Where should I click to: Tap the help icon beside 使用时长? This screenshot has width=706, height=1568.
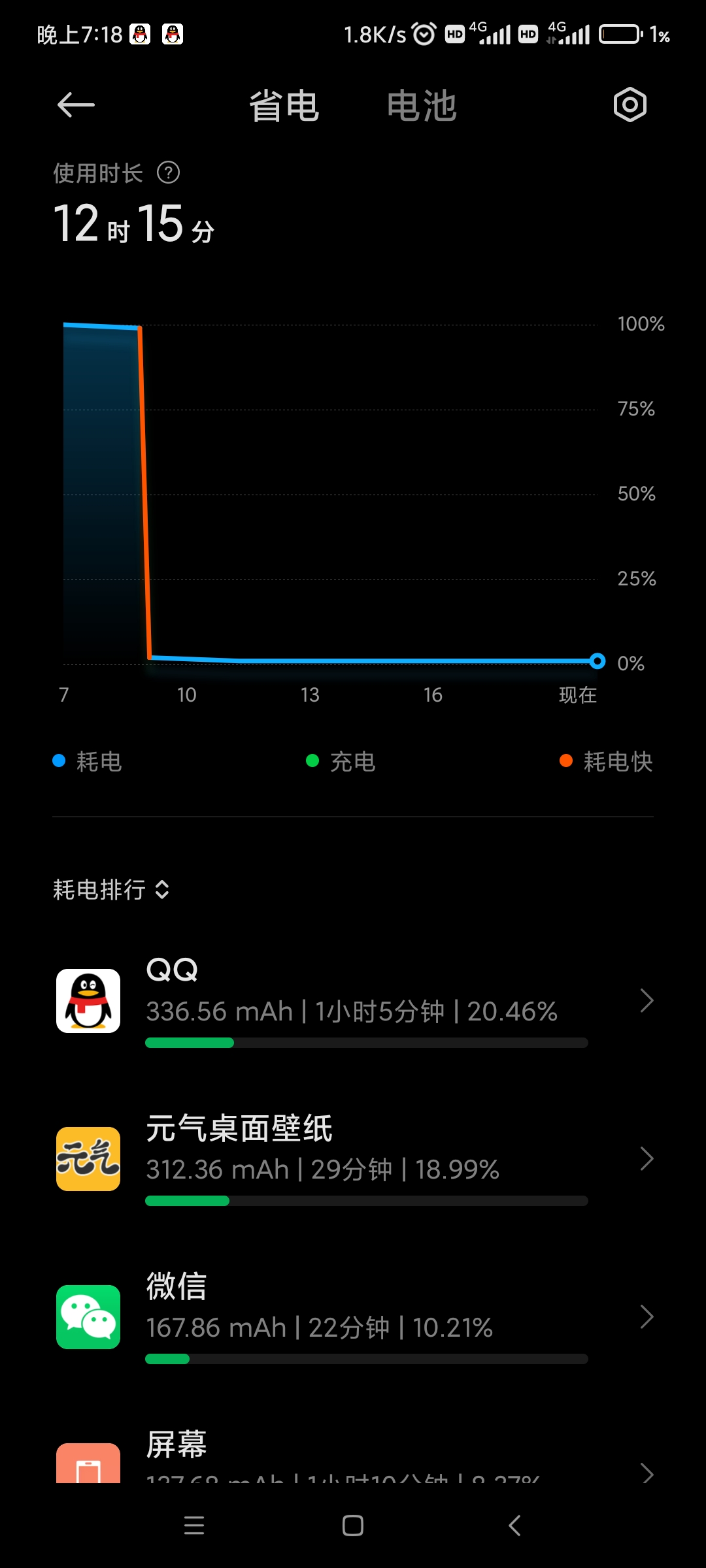pyautogui.click(x=169, y=173)
